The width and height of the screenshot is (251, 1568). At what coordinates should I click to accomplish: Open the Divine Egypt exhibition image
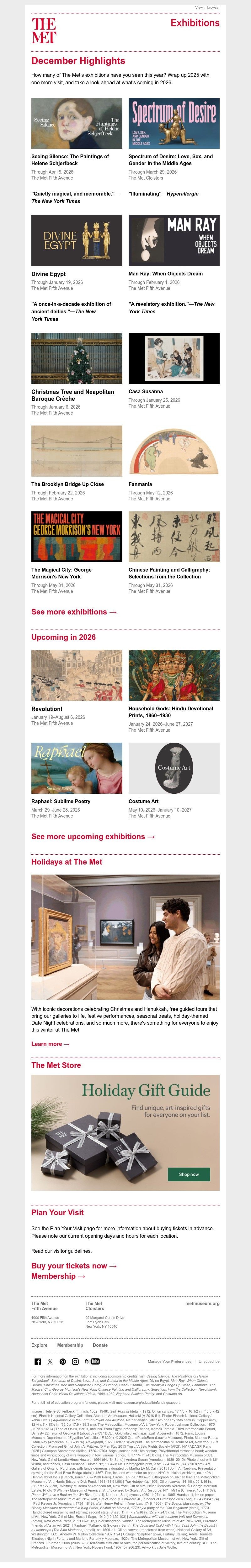[77, 240]
